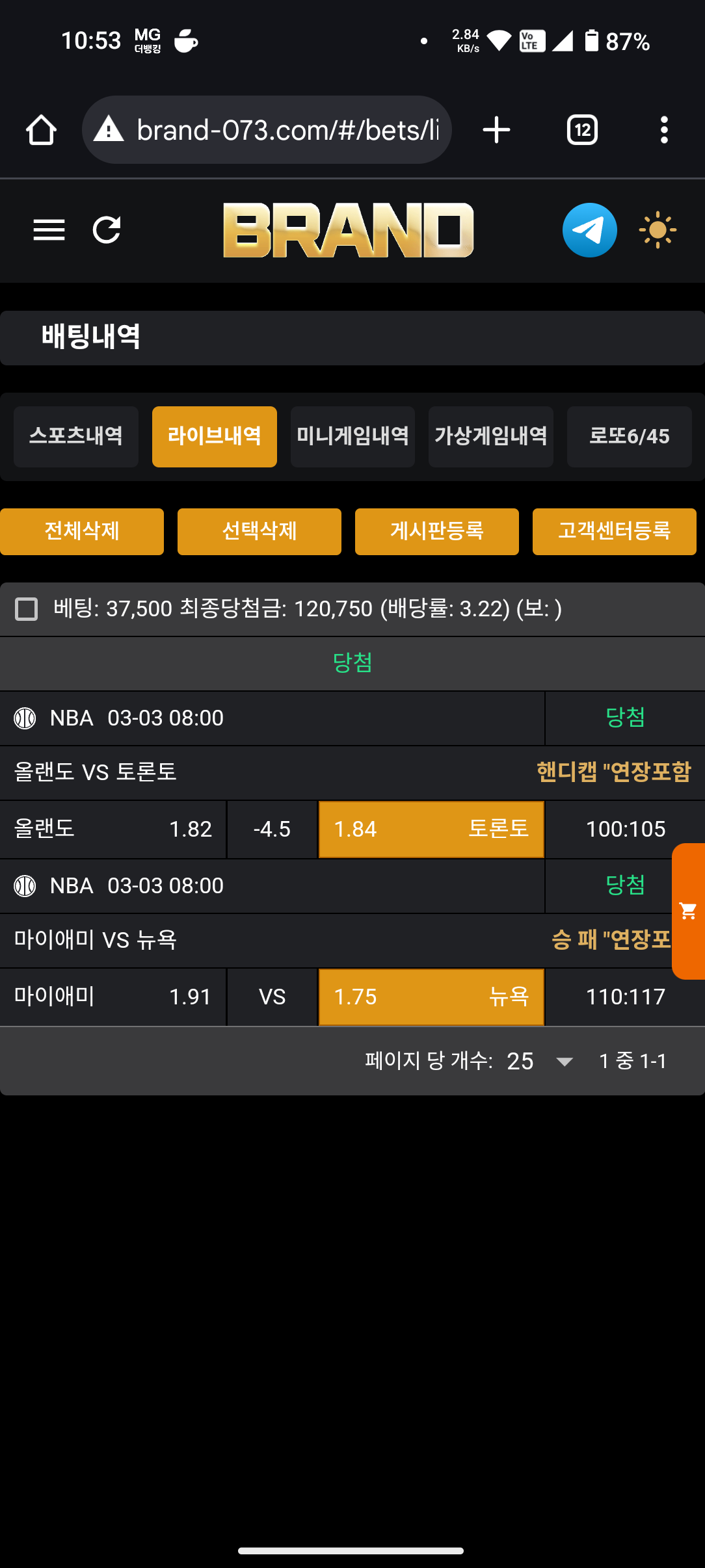The image size is (705, 1568).
Task: Open the Telegram channel icon
Action: [x=589, y=230]
